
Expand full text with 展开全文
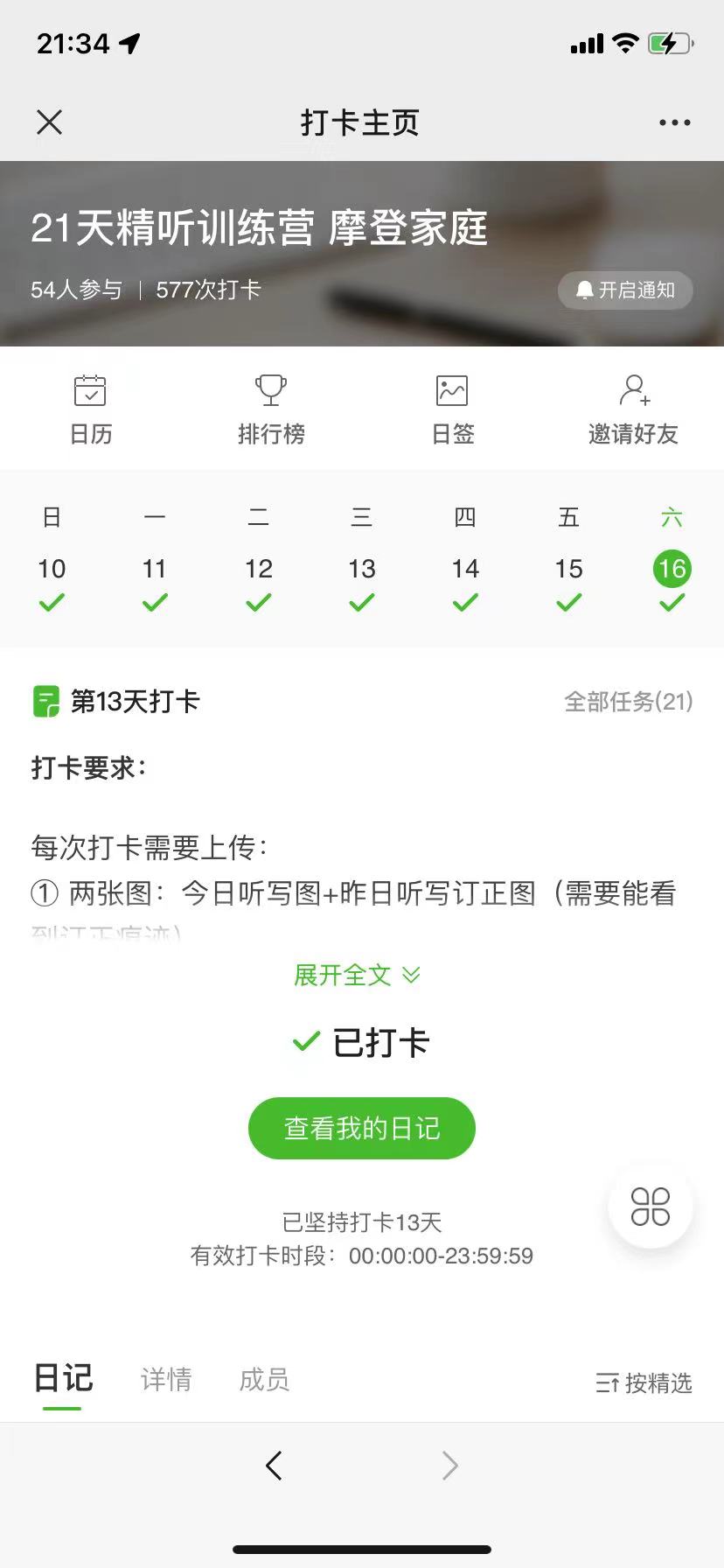coord(357,975)
